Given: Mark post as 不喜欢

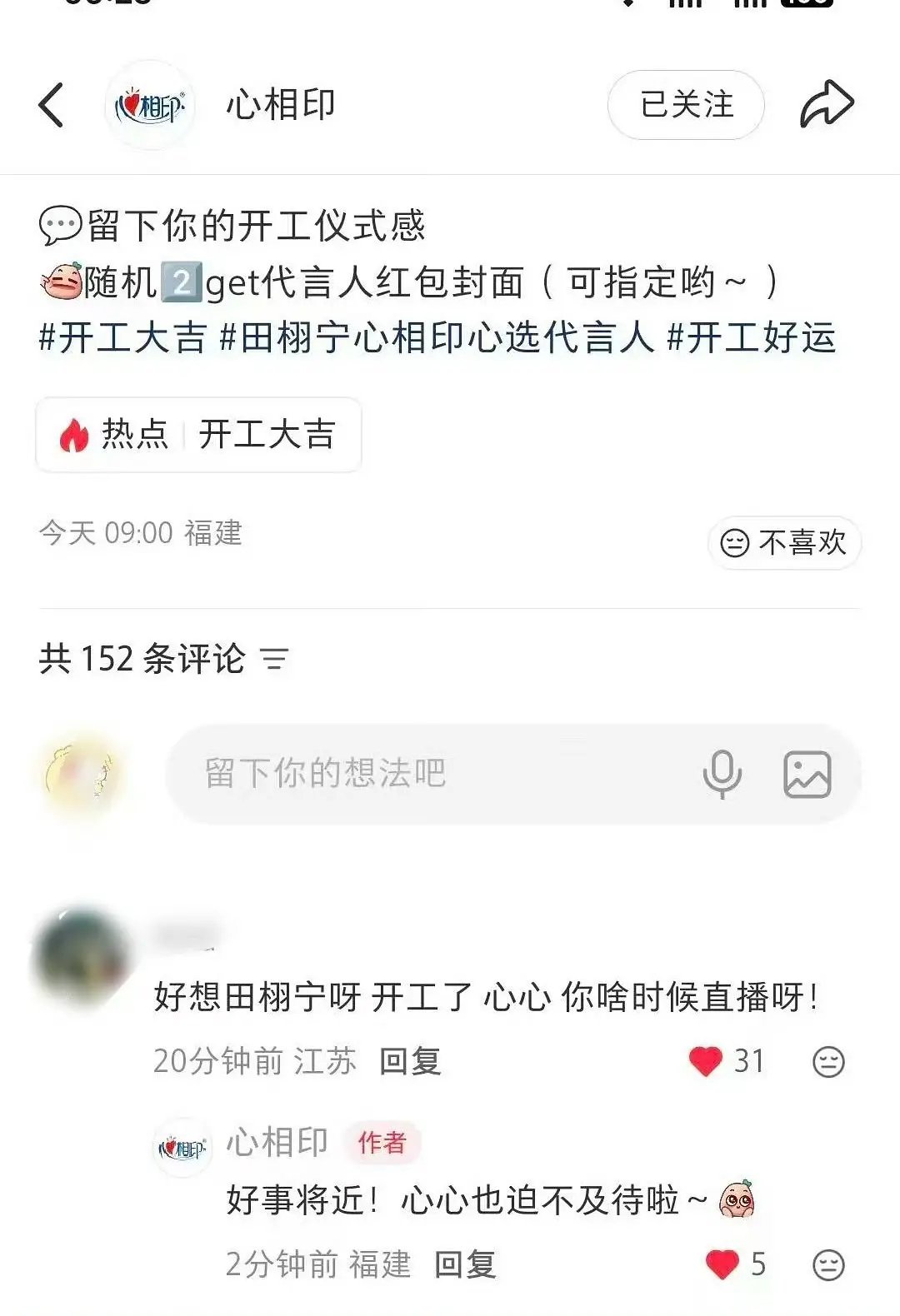Looking at the screenshot, I should 784,543.
